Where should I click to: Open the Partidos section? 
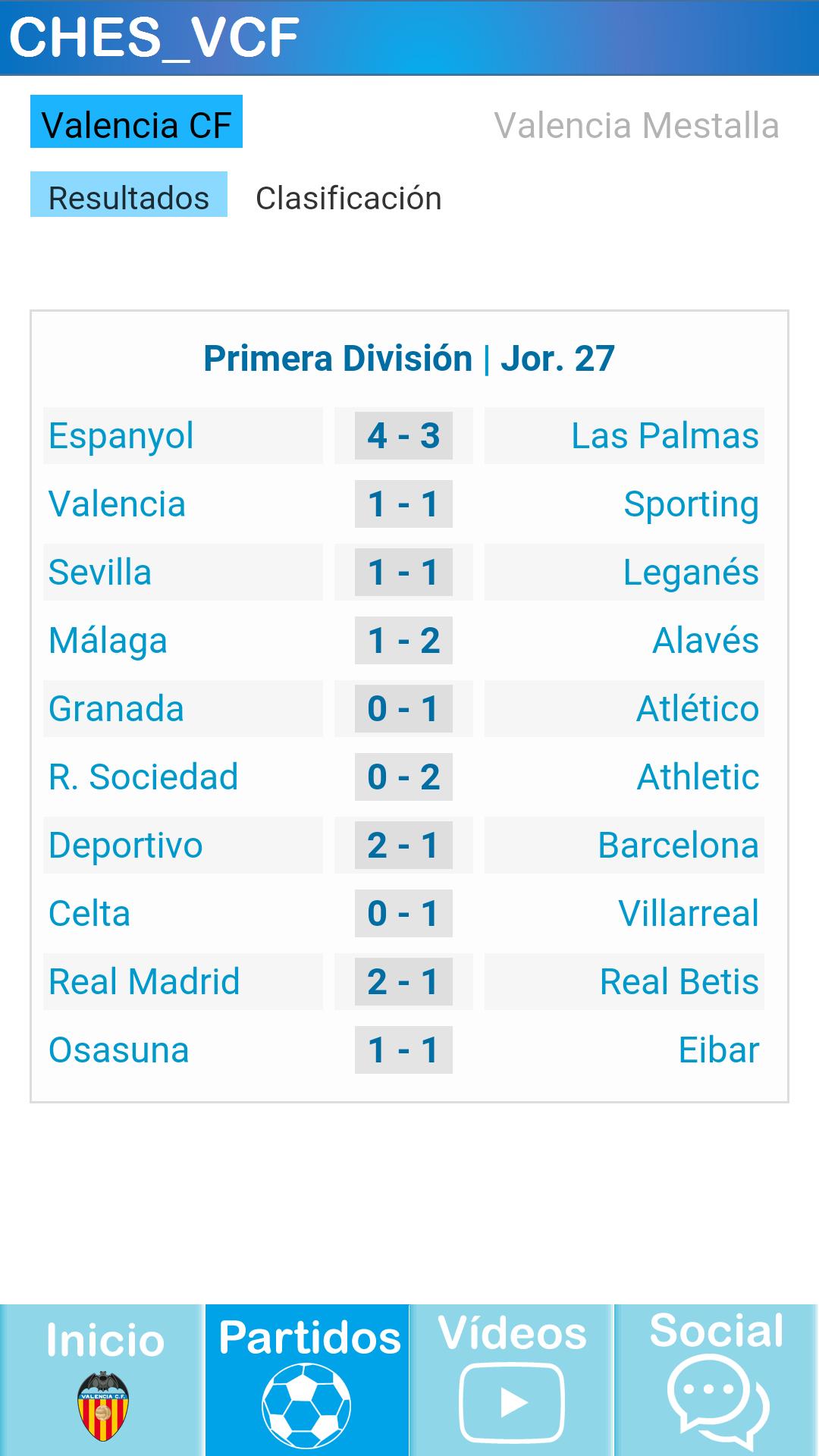point(307,1379)
